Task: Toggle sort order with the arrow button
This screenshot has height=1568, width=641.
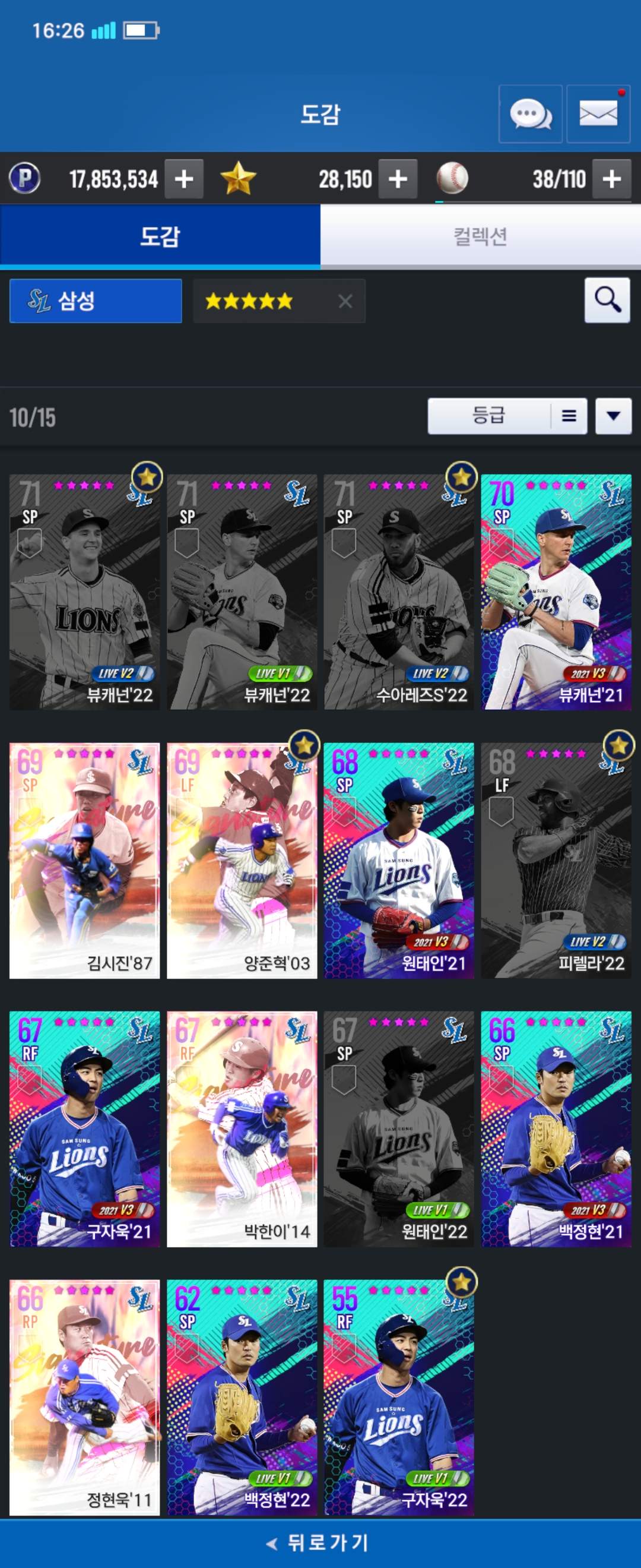Action: [x=613, y=416]
